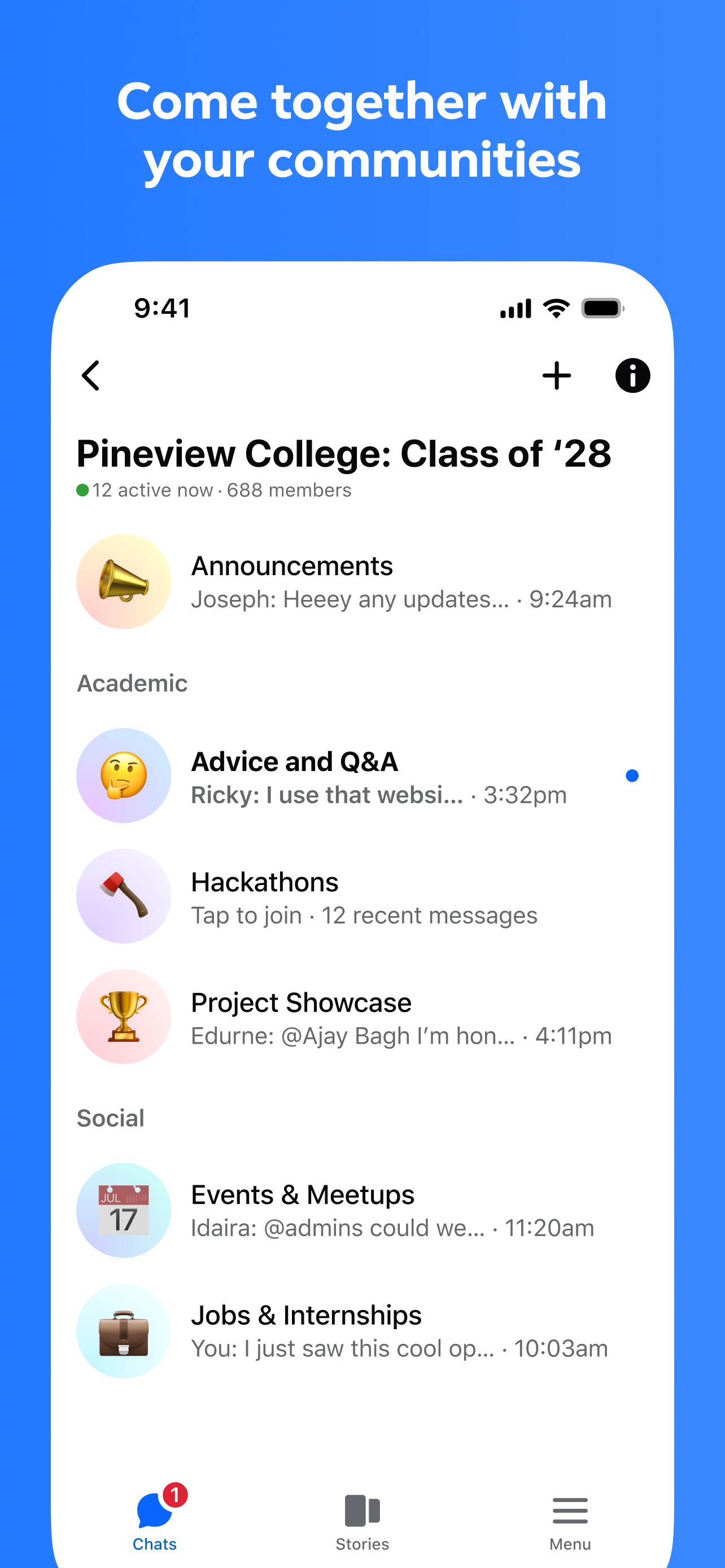Screen dimensions: 725x1568
Task: Click the blue unread dot beside Advice and Q&A
Action: pos(633,775)
